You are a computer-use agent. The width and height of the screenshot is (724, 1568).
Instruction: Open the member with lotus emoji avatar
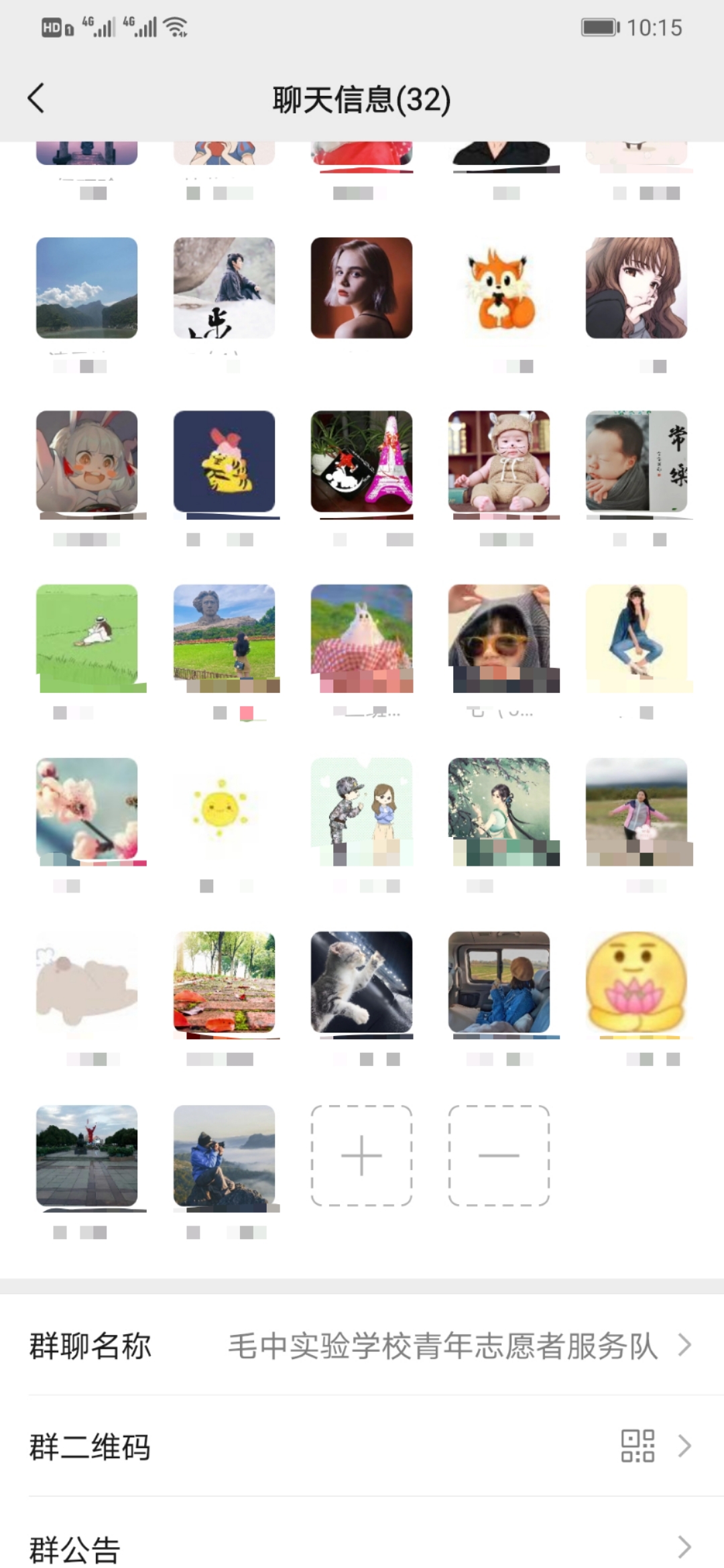click(x=636, y=982)
